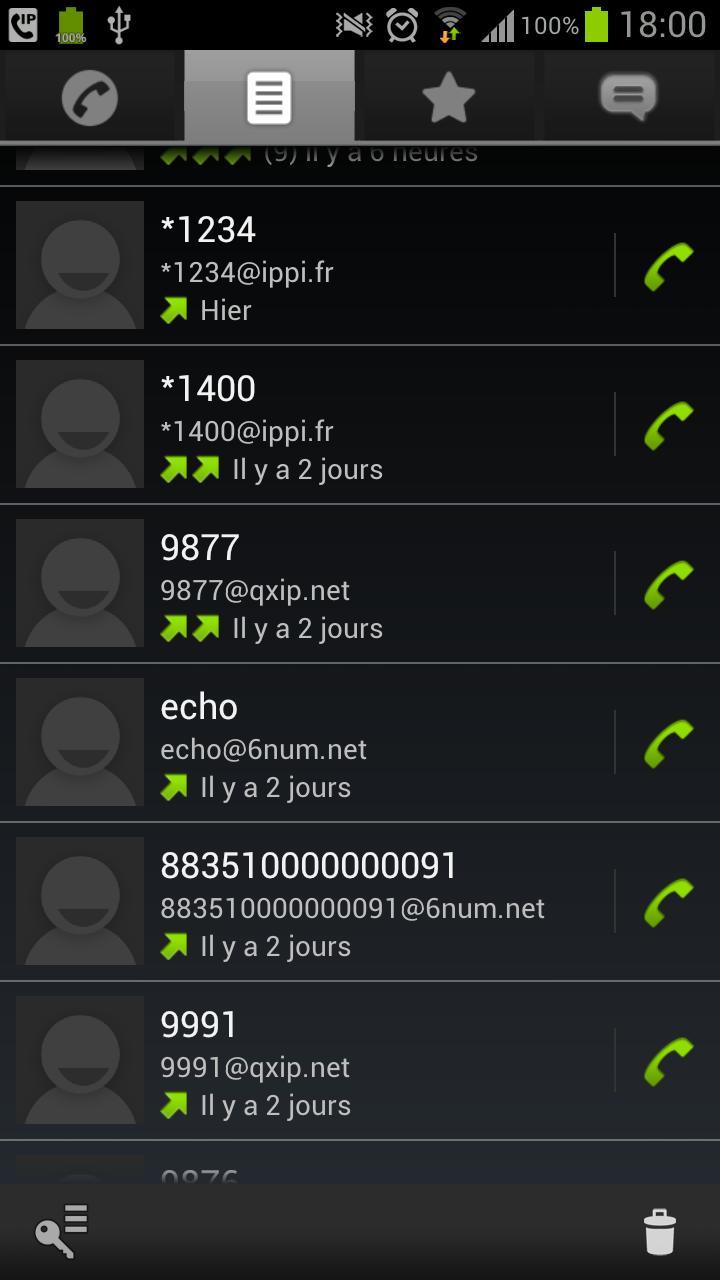The height and width of the screenshot is (1280, 720).
Task: Switch to the favorites star tab
Action: coord(448,98)
